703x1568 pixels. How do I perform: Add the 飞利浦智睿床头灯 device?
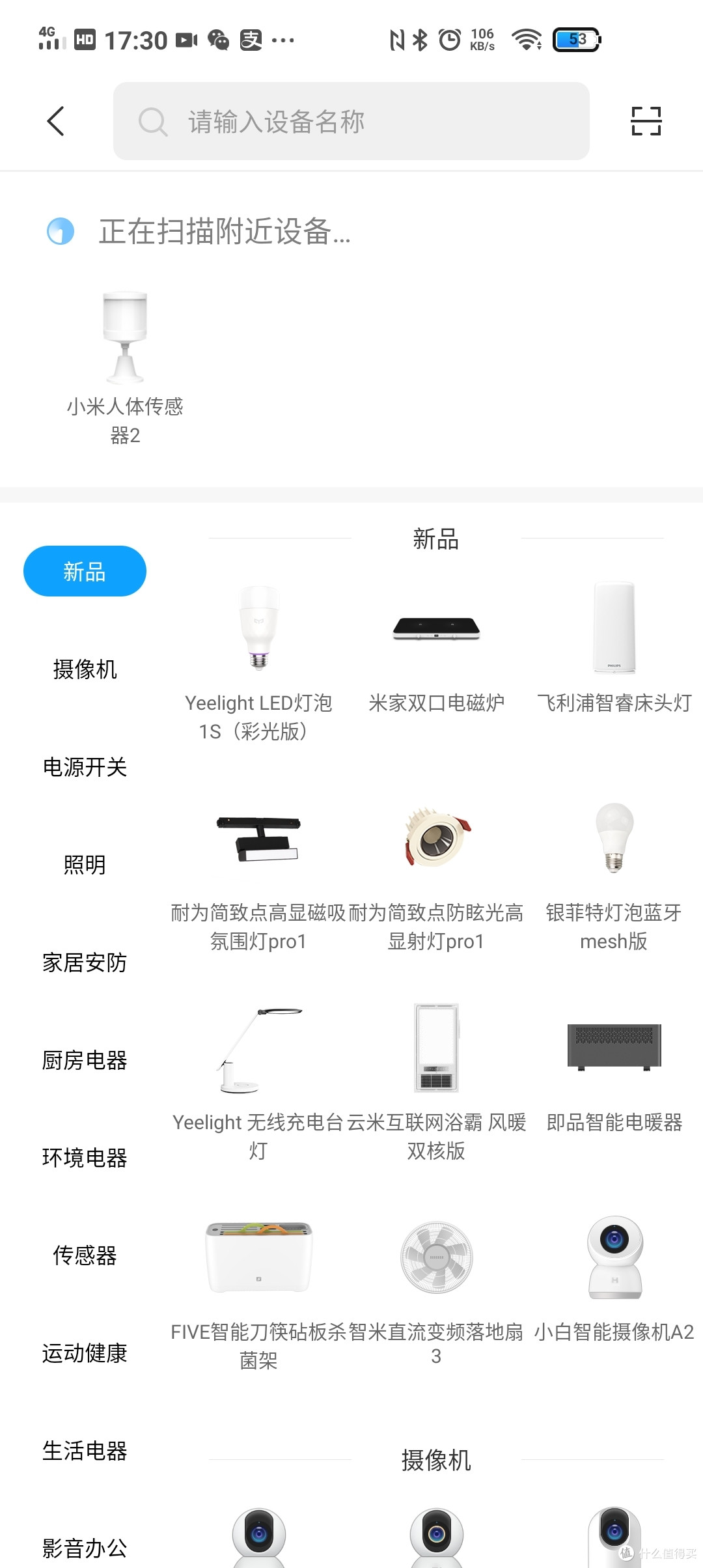click(x=614, y=651)
